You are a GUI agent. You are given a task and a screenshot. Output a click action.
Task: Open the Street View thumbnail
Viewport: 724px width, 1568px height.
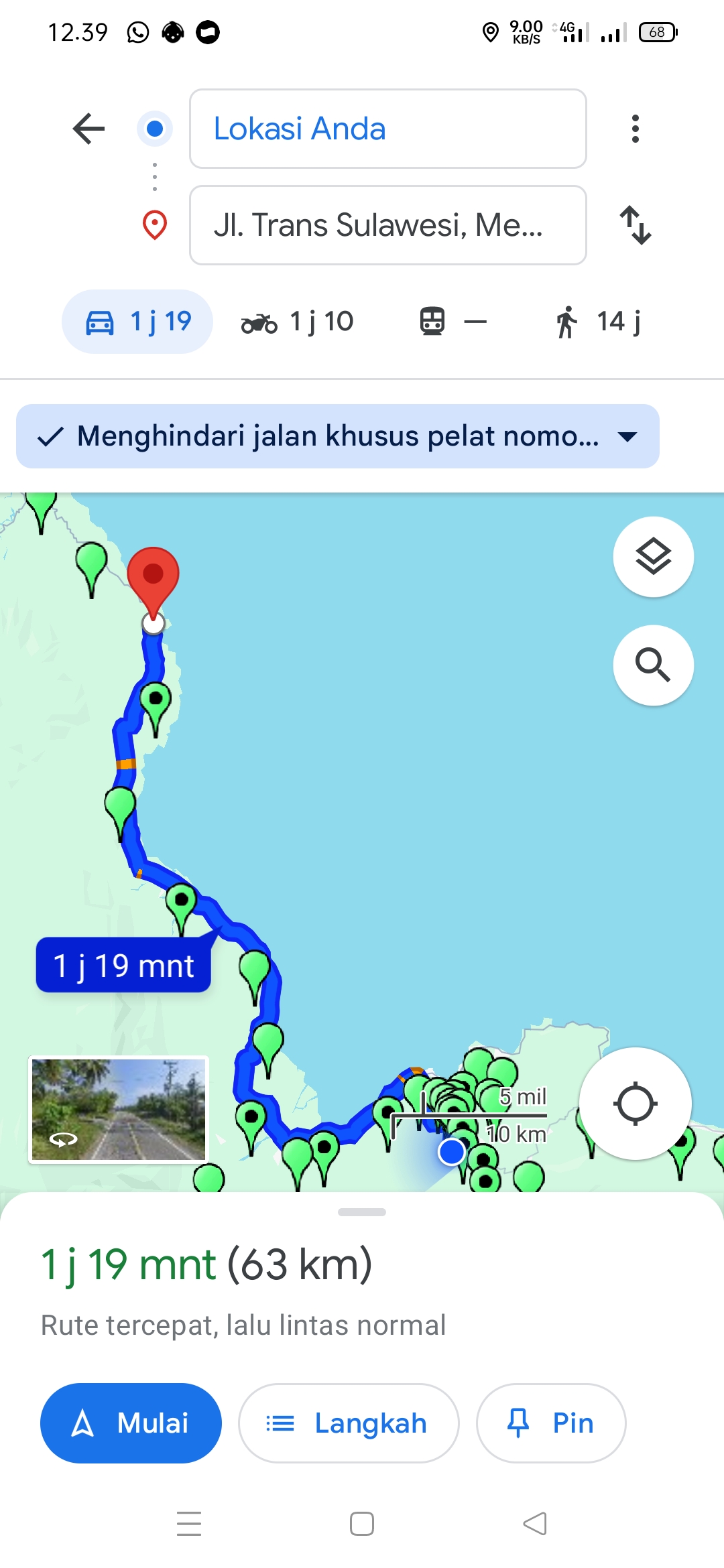[119, 1110]
